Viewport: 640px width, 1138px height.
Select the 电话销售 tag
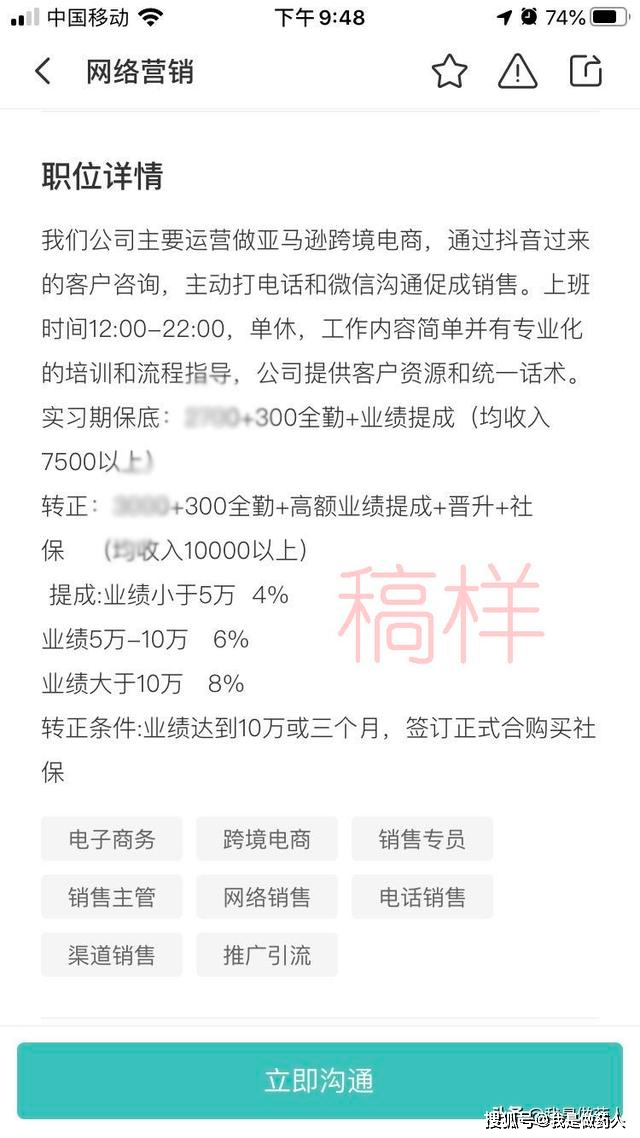pos(422,897)
